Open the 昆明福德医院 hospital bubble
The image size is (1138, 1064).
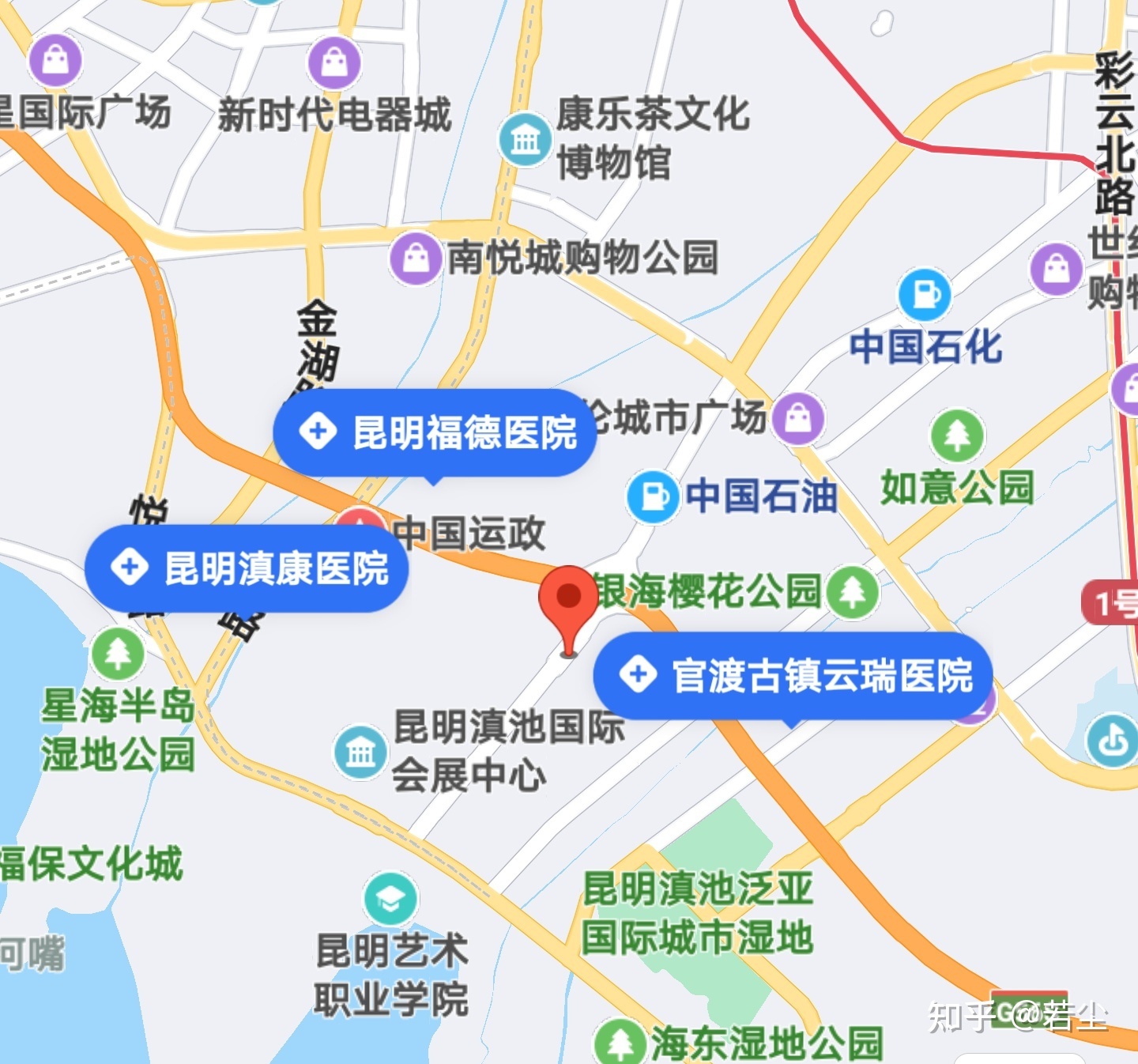click(x=435, y=432)
